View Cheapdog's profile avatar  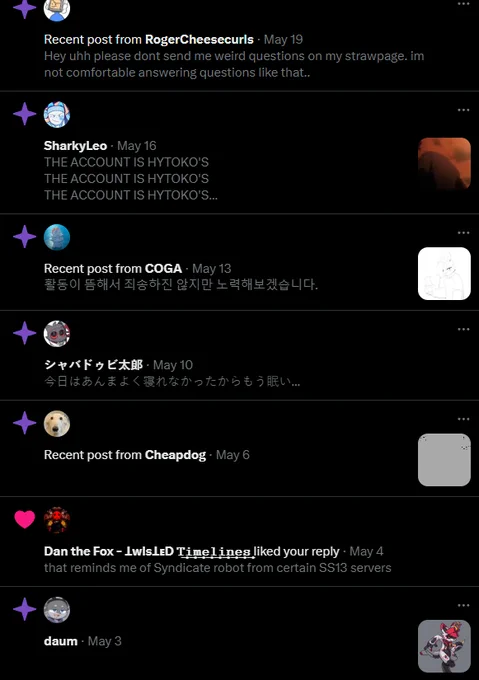(x=57, y=424)
